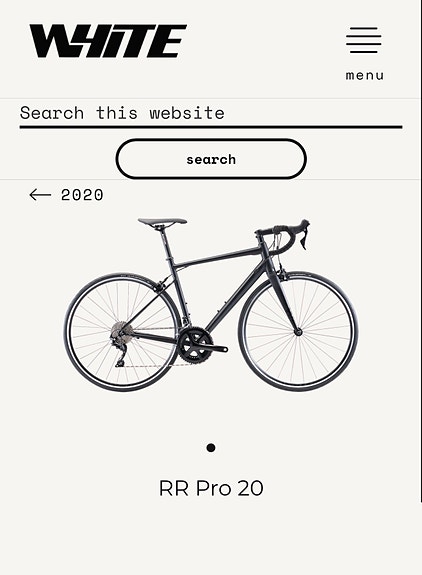The height and width of the screenshot is (575, 422).
Task: Open the RR Pro 20 bike image
Action: [211, 305]
